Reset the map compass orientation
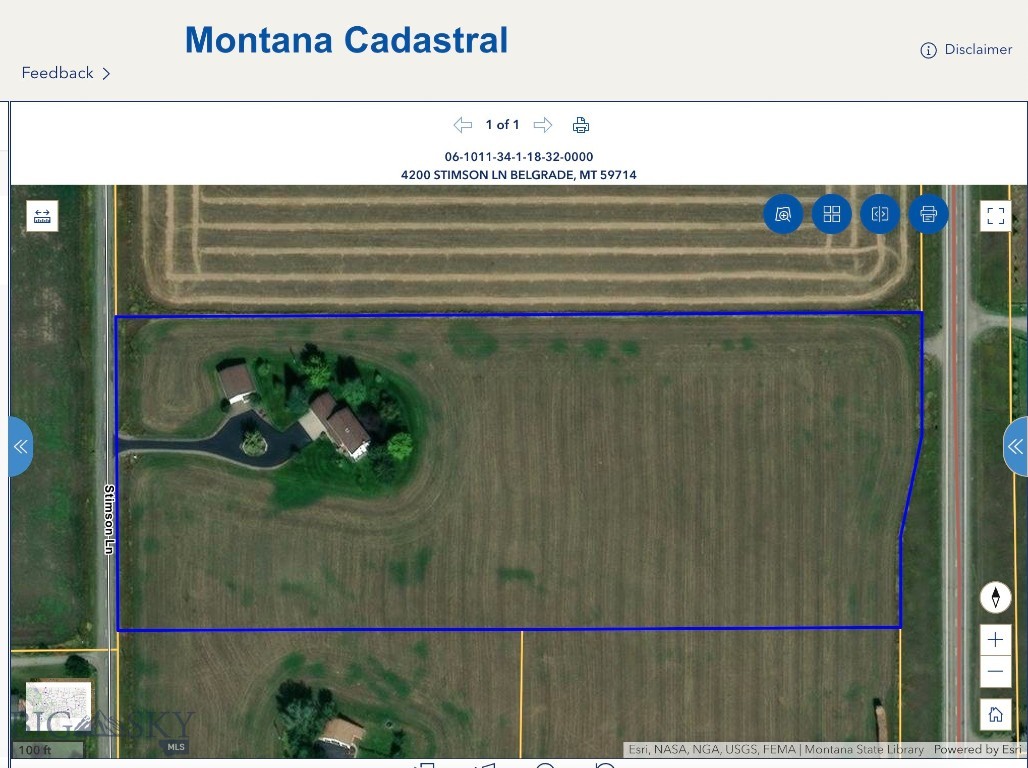The height and width of the screenshot is (768, 1028). tap(995, 598)
